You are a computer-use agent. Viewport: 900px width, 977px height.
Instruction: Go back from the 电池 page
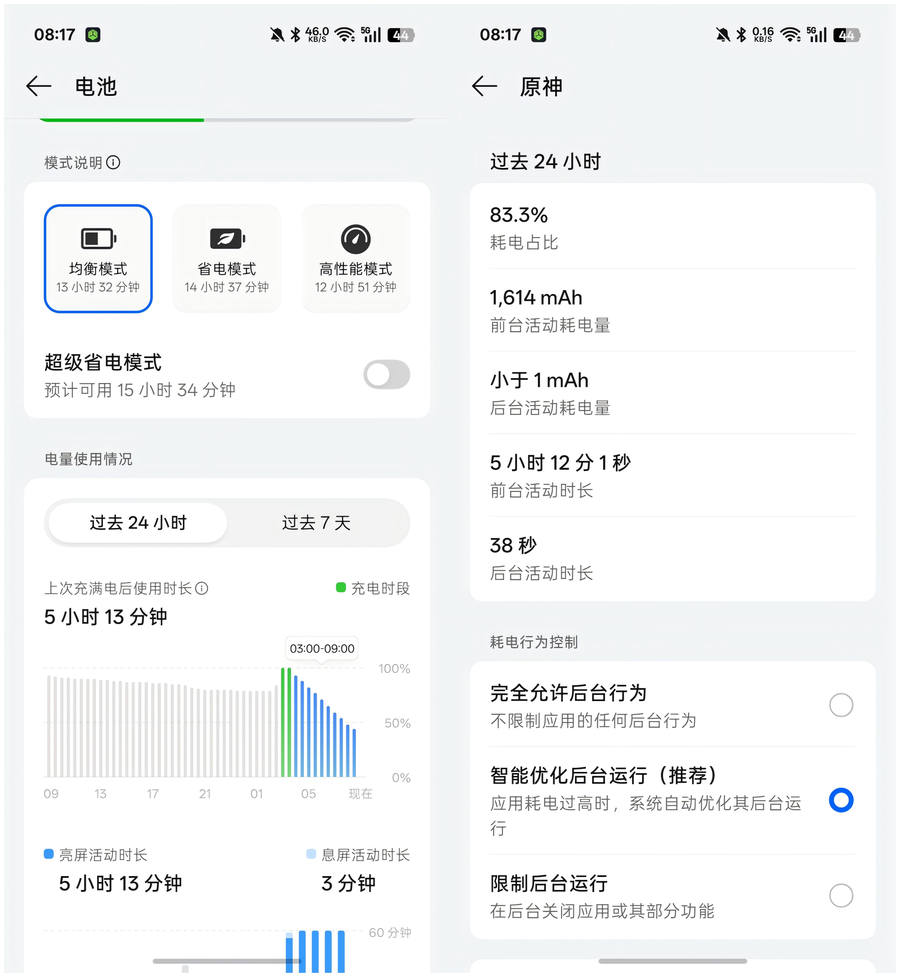coord(38,87)
